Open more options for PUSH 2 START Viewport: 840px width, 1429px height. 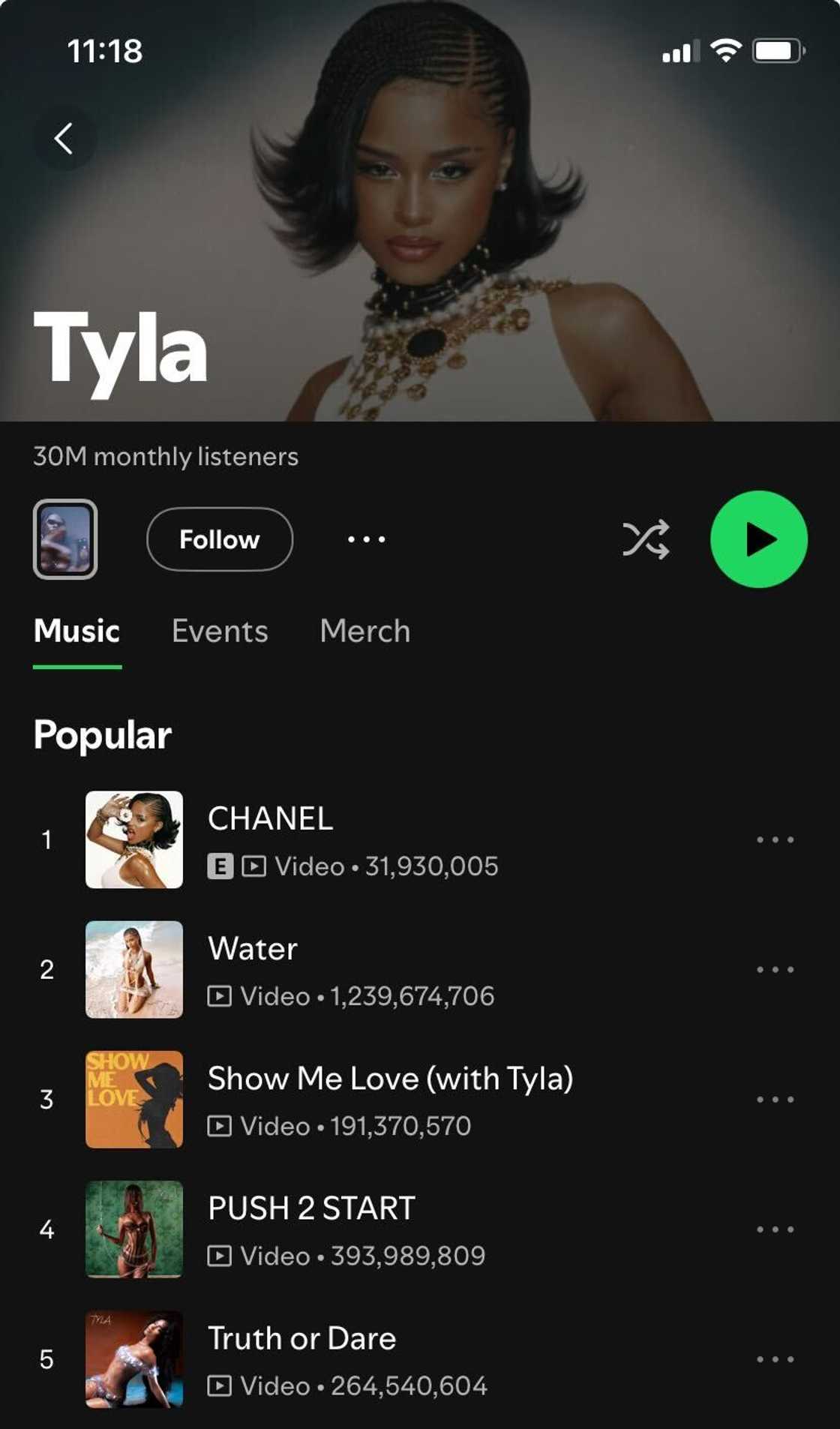[x=774, y=1229]
